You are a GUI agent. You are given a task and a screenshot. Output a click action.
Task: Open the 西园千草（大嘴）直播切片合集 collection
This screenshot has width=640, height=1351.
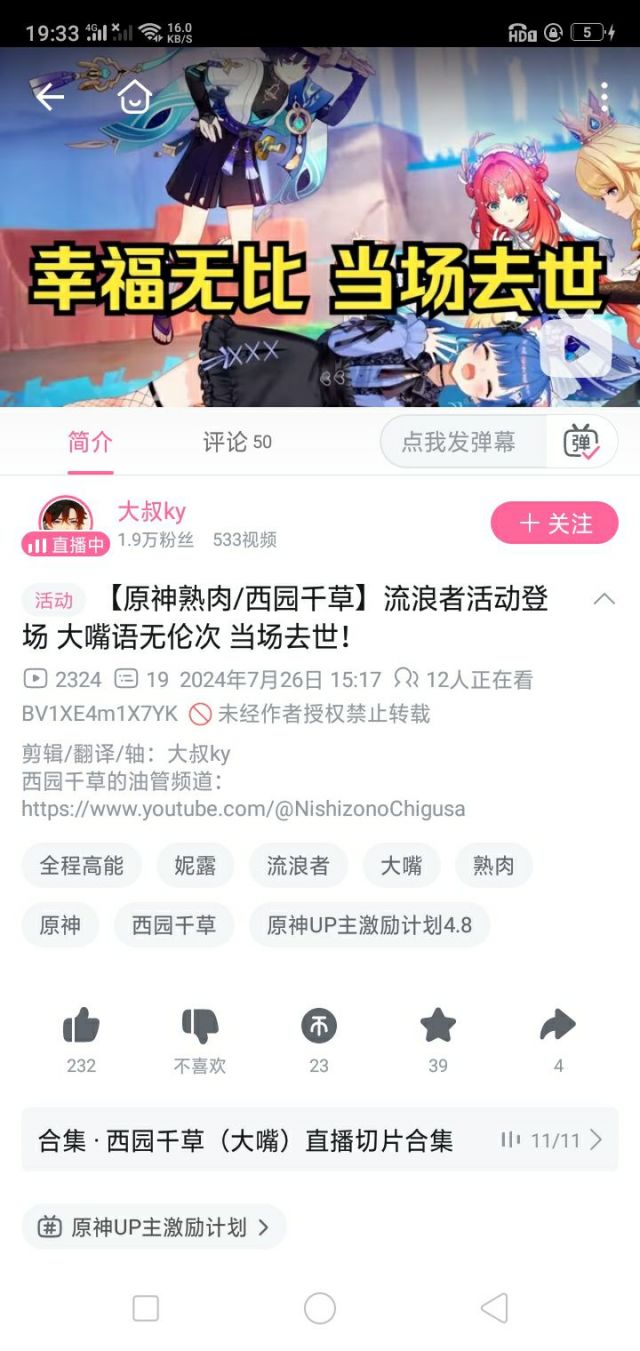point(320,1140)
